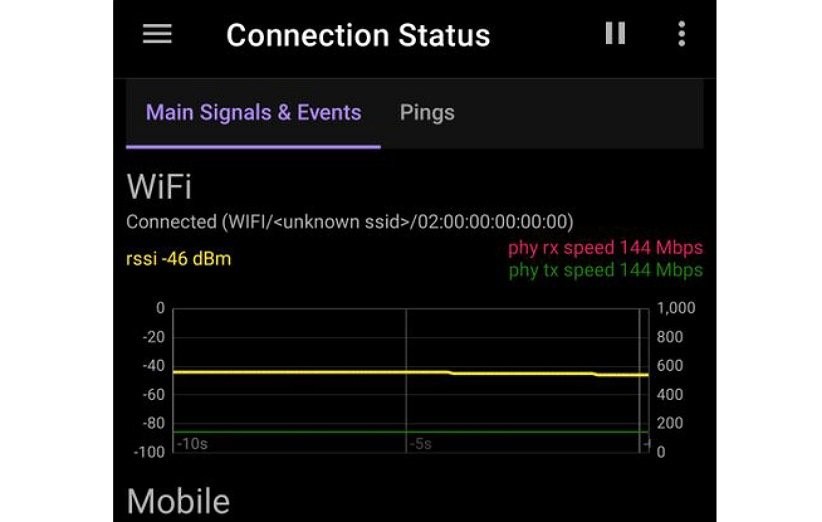822x522 pixels.
Task: Select the Main Signals & Events tab
Action: [253, 112]
